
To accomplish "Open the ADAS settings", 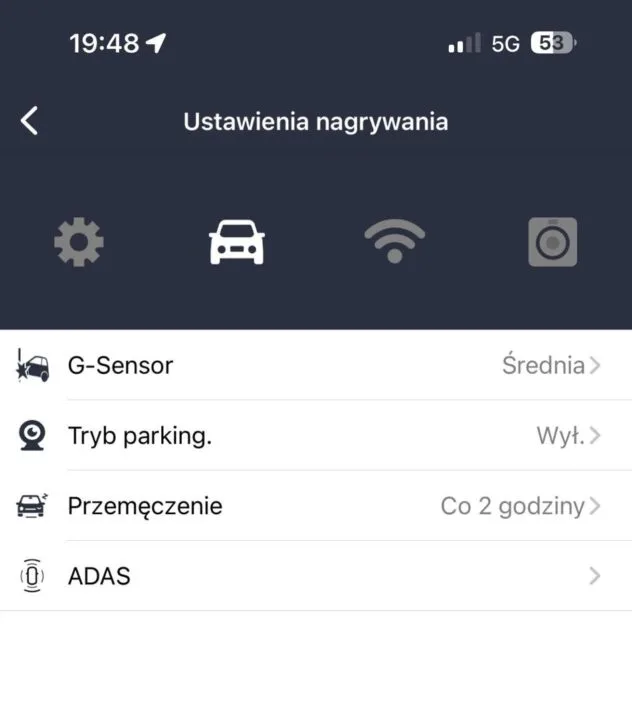I will [x=316, y=576].
